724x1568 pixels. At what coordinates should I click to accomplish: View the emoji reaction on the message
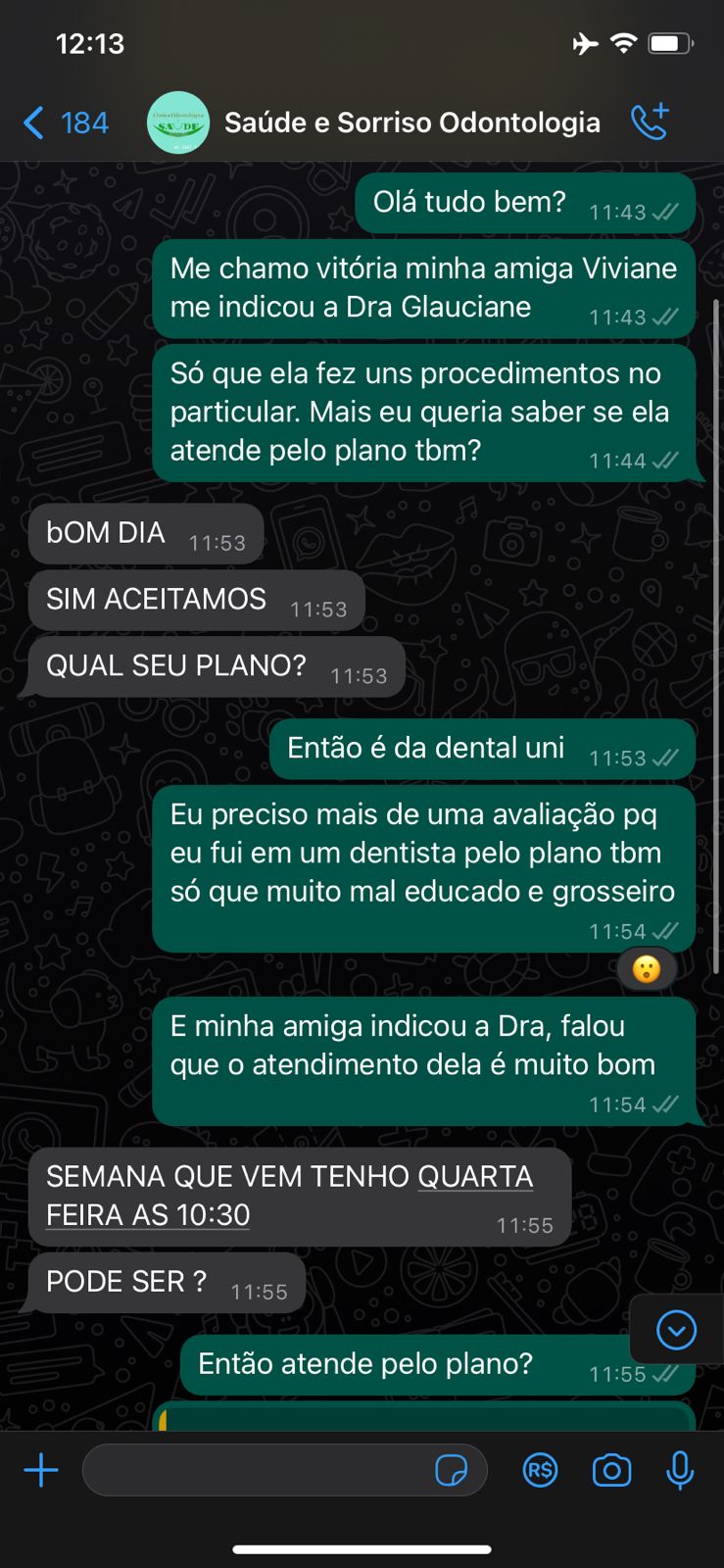click(x=646, y=969)
